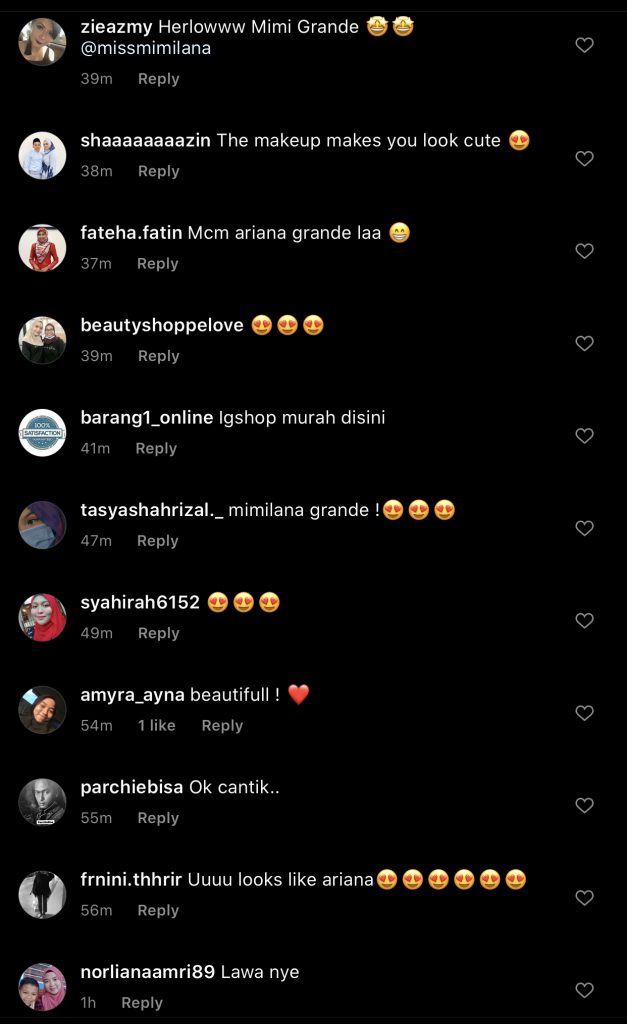The height and width of the screenshot is (1024, 627).
Task: Open tasyashahrizal._ profile avatar
Action: tap(42, 525)
